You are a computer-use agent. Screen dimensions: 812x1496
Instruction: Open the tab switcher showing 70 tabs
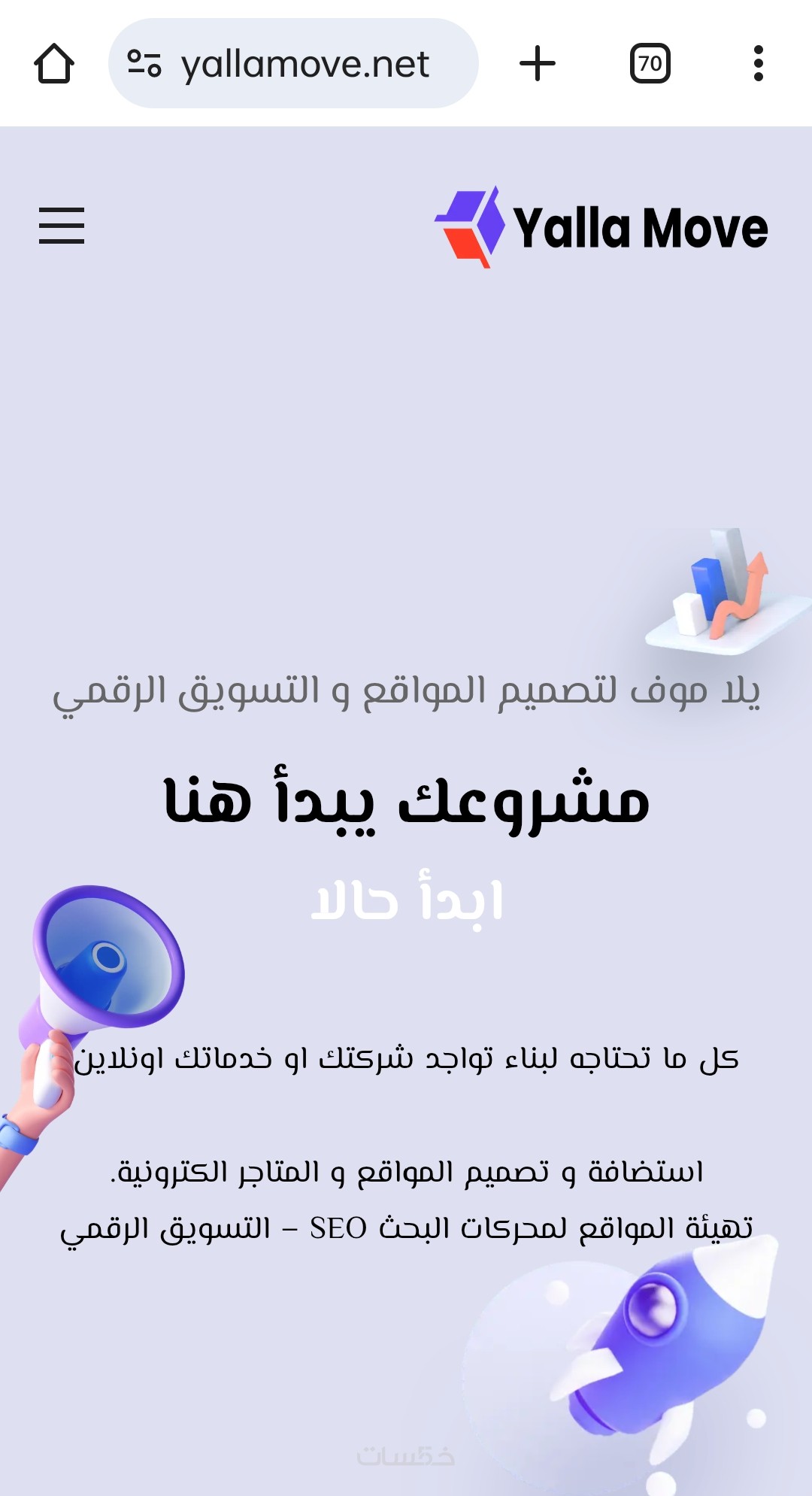coord(650,63)
